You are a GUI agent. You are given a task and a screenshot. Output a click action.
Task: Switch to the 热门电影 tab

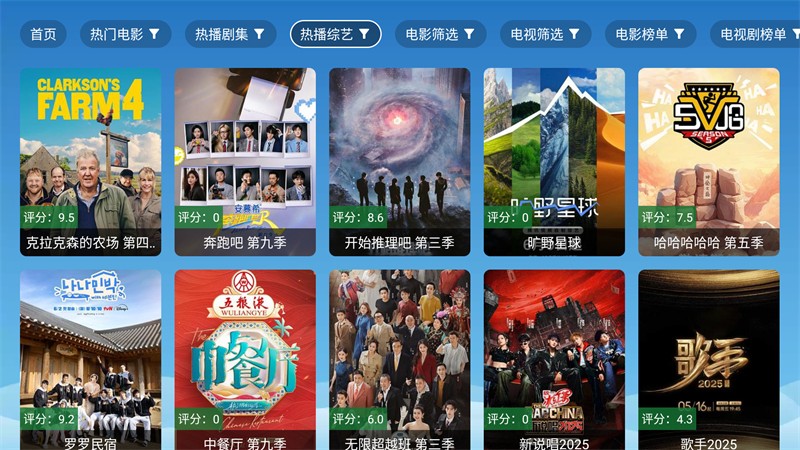(124, 34)
